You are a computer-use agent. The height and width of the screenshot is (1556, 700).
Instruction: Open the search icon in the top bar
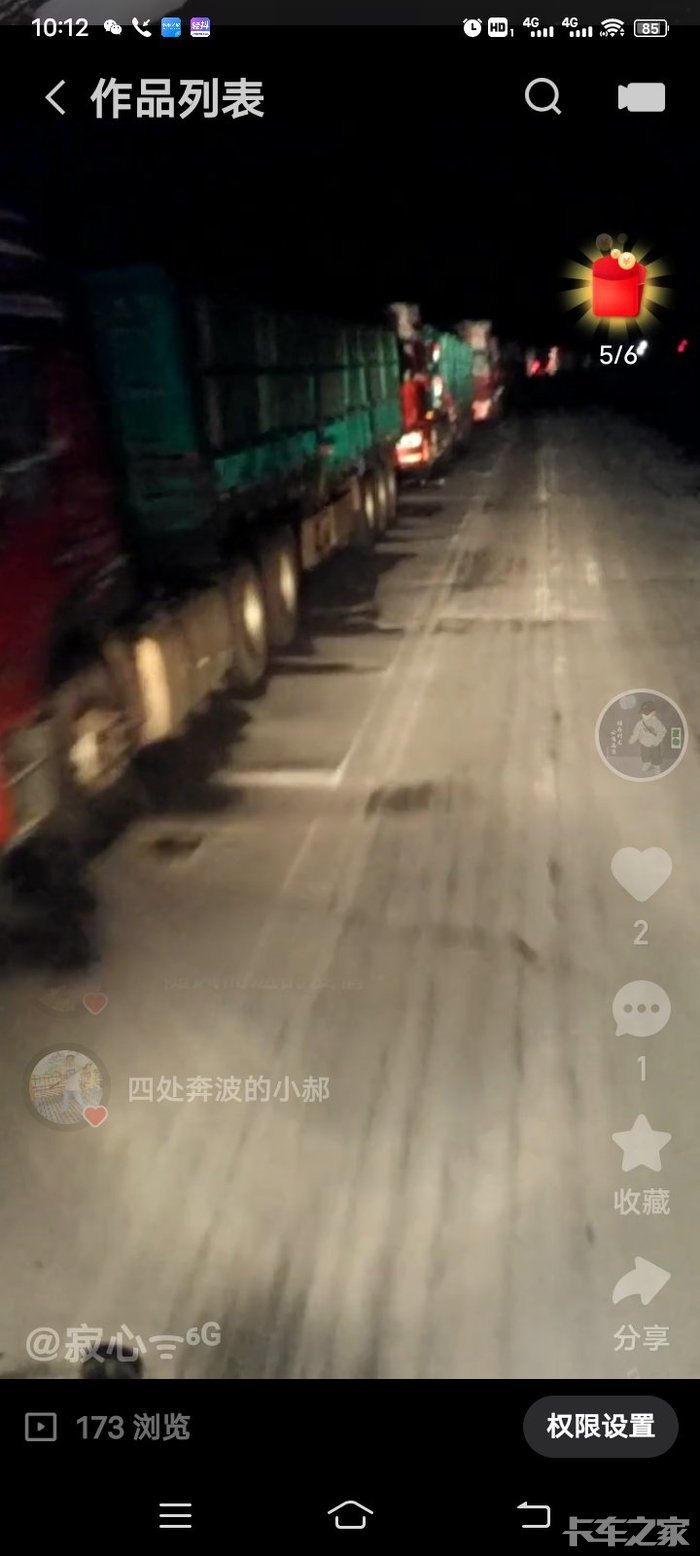[x=542, y=97]
